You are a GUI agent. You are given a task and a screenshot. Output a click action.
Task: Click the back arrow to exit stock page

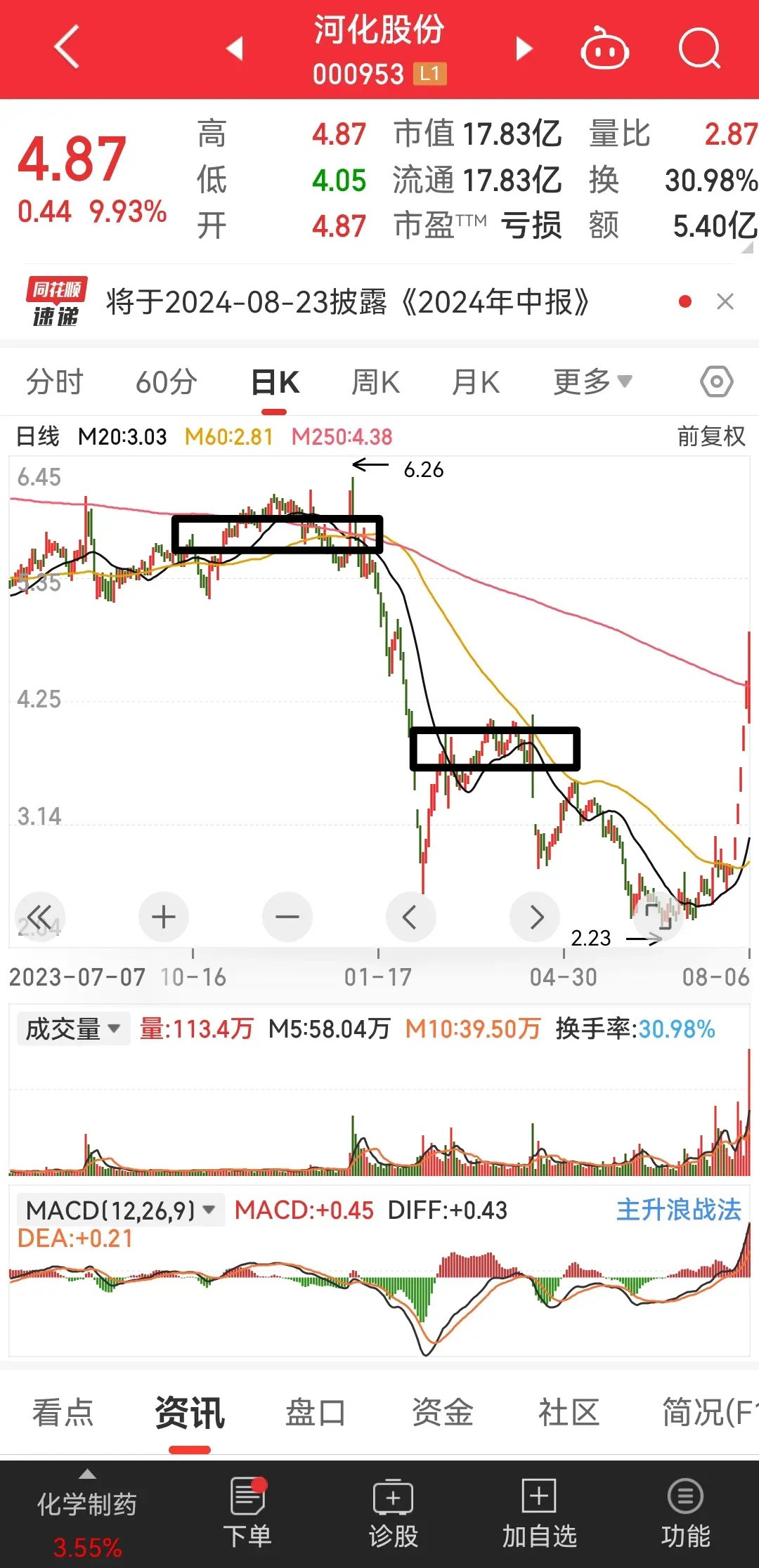point(67,47)
